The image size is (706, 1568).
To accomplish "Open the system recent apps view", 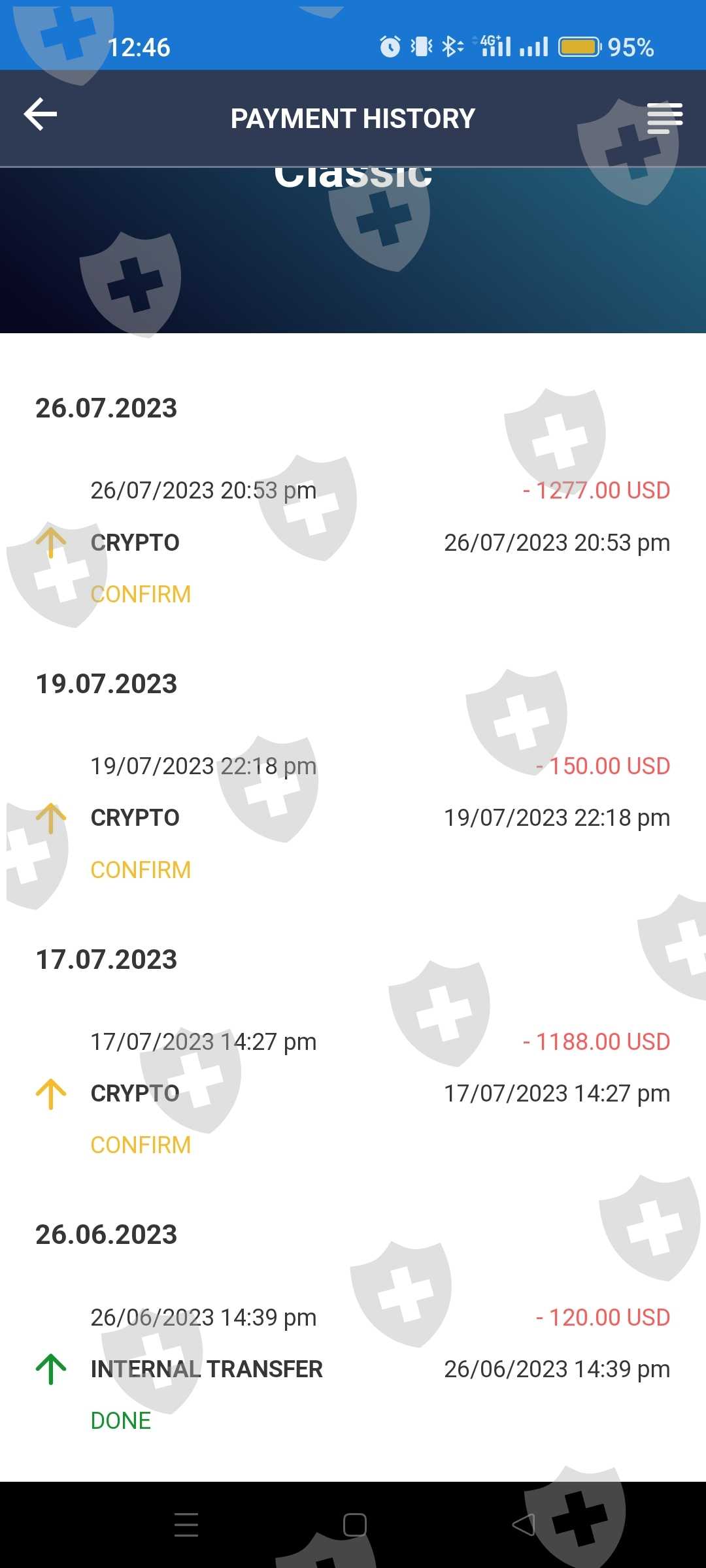I will pyautogui.click(x=186, y=1525).
